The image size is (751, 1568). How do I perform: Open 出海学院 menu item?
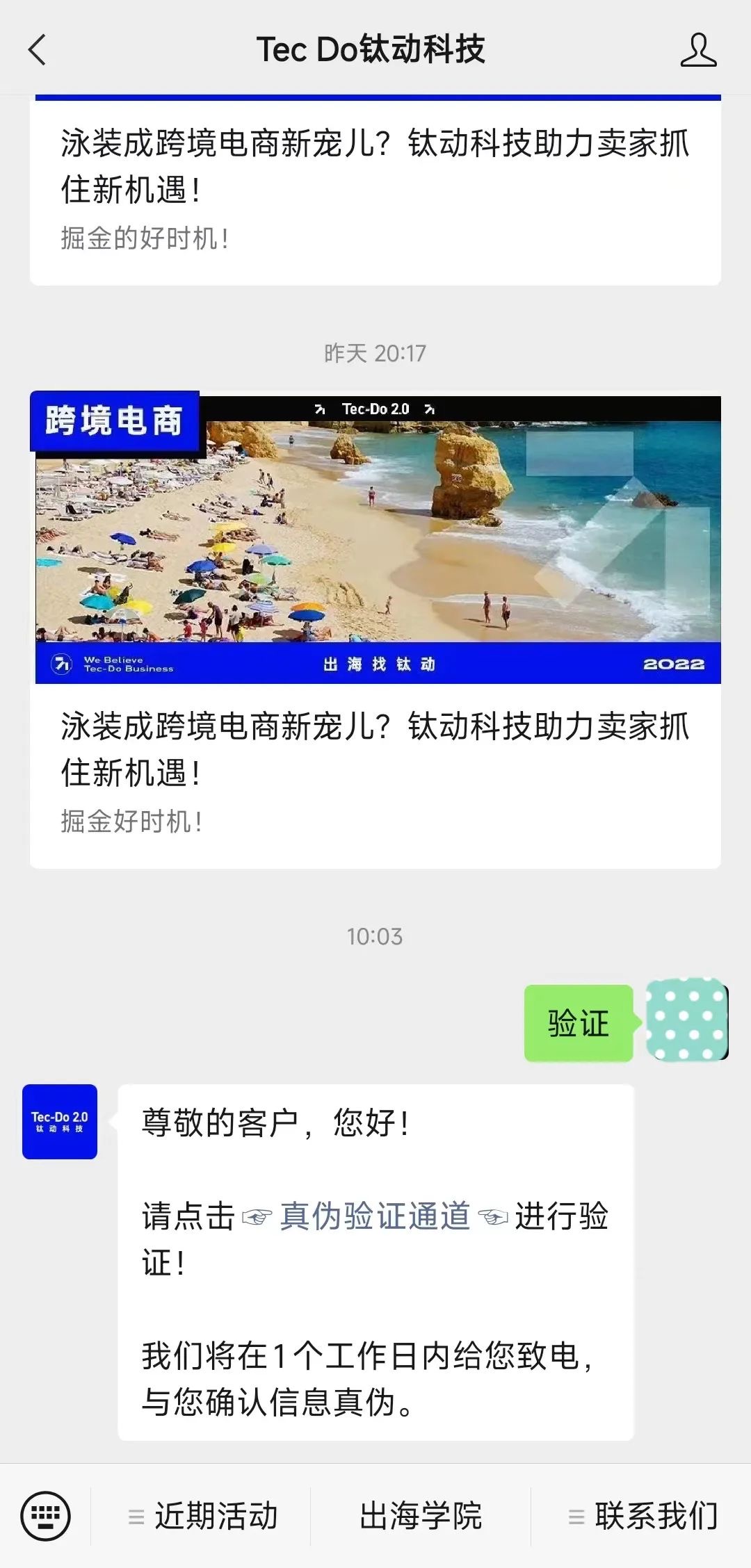coord(421,1516)
